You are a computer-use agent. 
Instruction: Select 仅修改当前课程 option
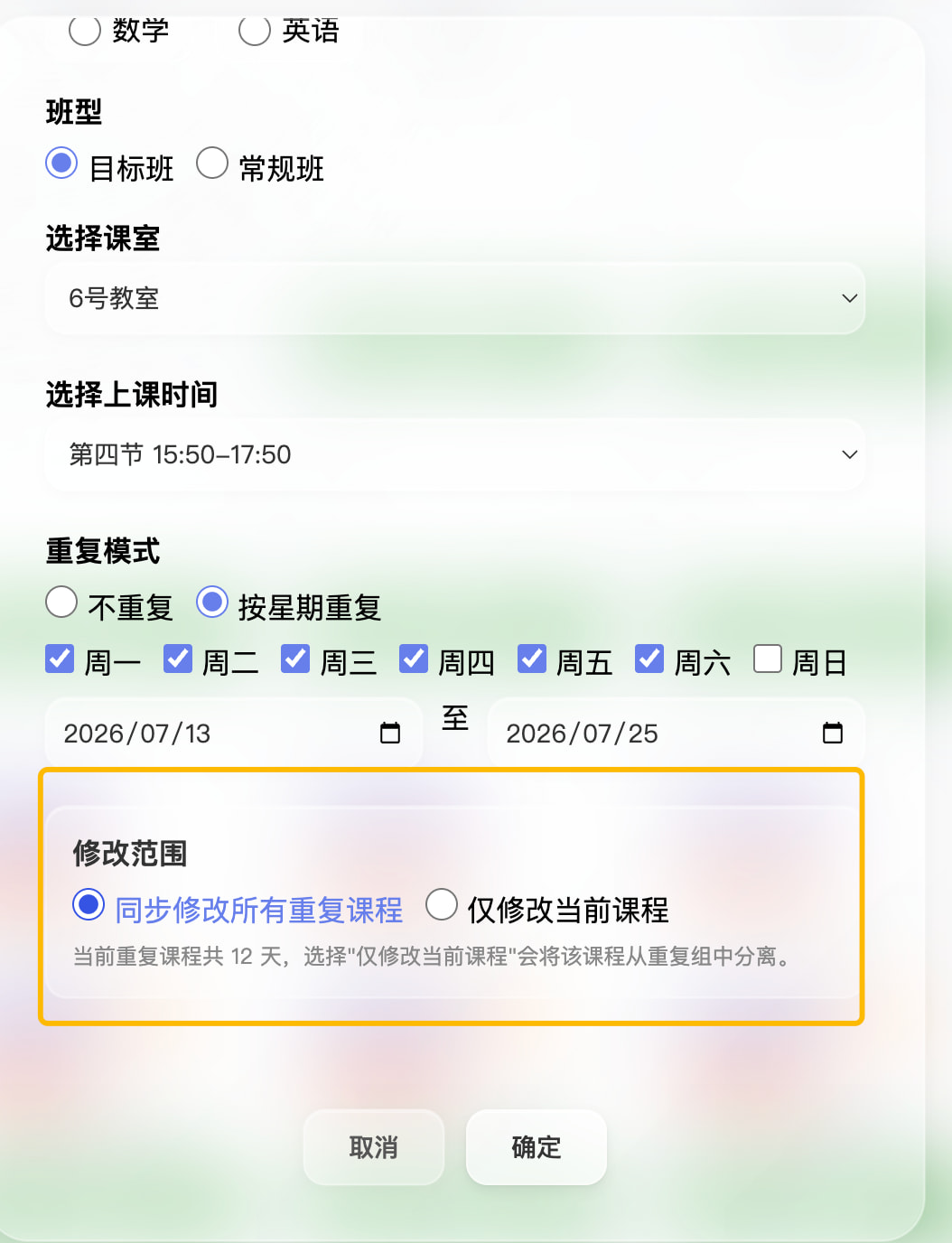pos(442,904)
